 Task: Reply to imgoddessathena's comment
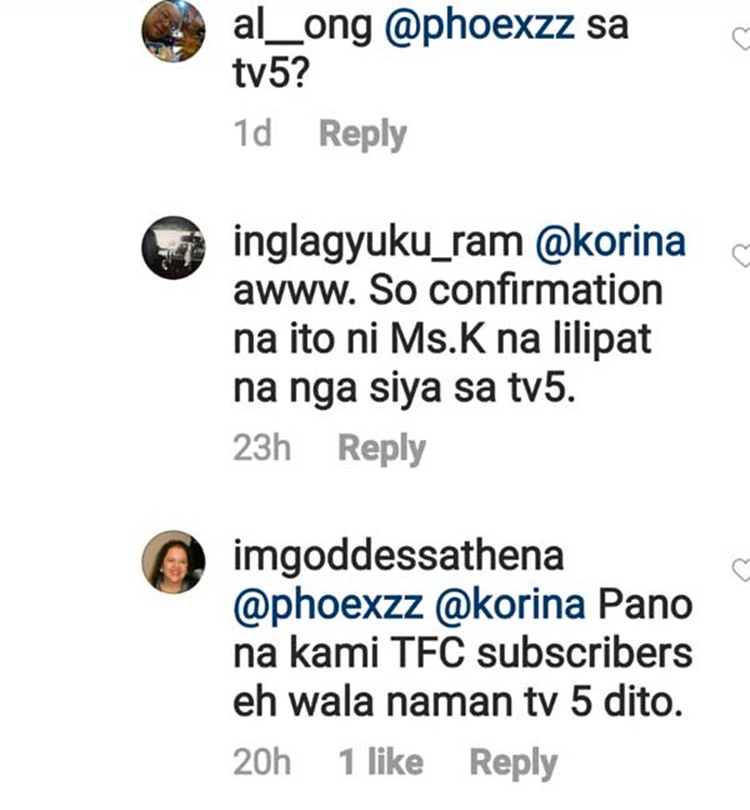513,763
